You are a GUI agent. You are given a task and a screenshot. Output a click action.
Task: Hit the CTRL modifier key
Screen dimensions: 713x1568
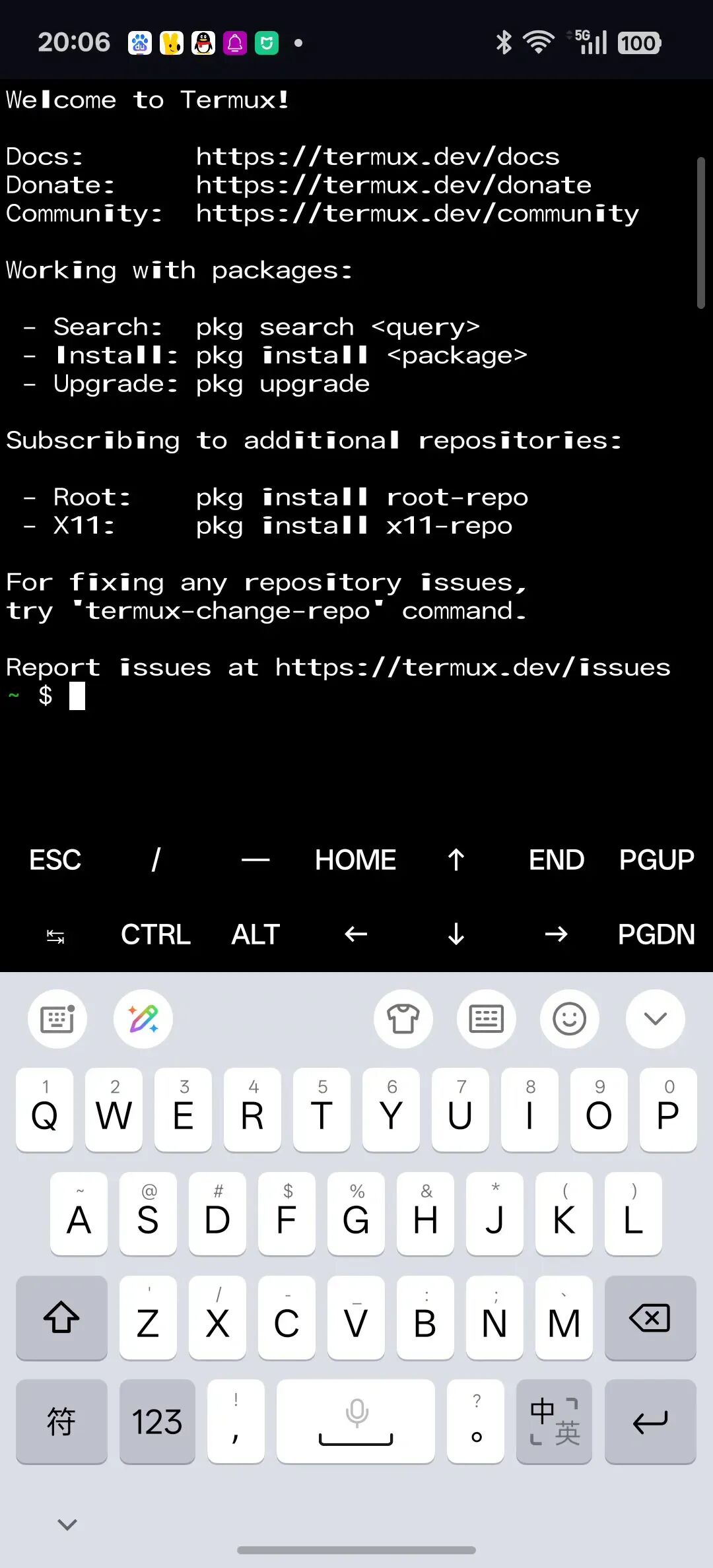156,934
